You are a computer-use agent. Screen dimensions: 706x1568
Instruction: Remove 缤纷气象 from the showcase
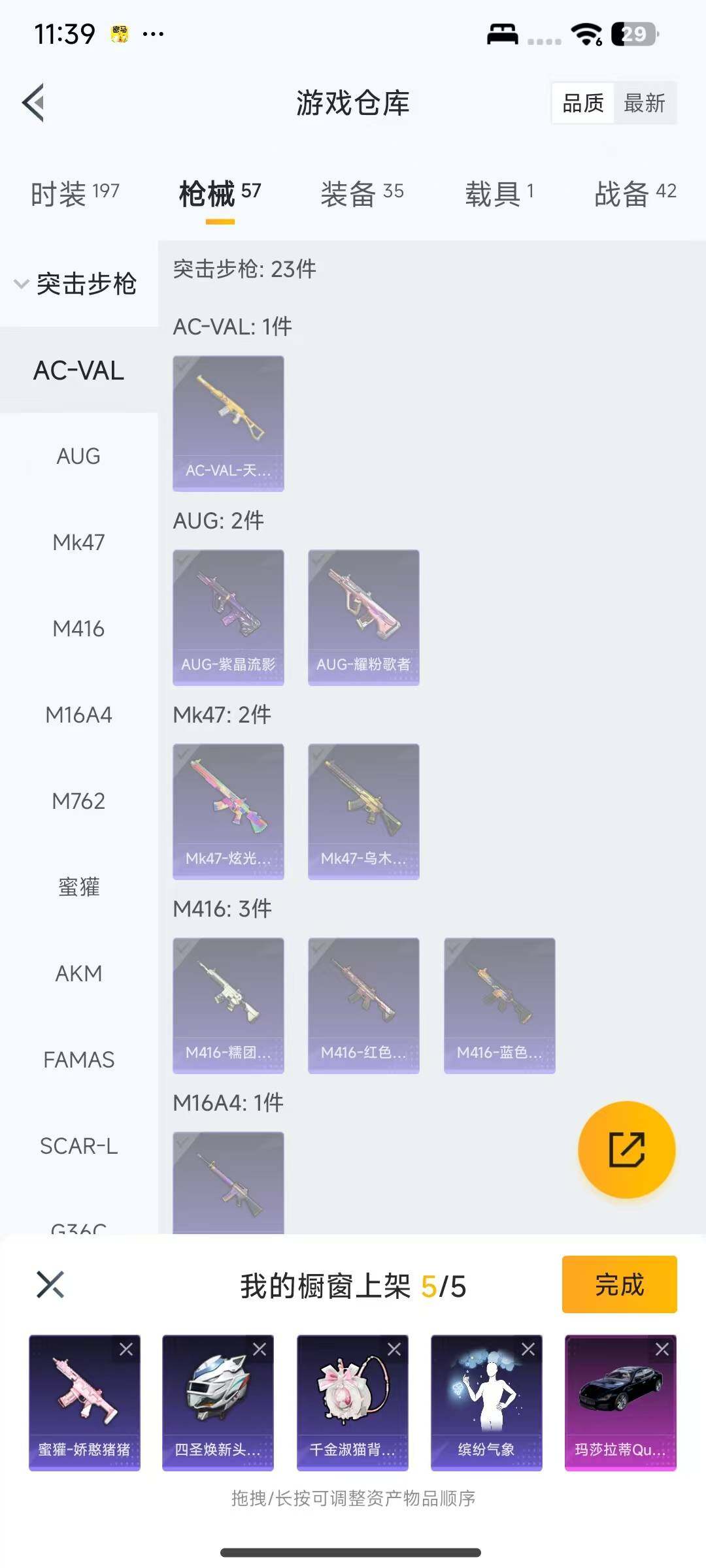pos(528,1349)
